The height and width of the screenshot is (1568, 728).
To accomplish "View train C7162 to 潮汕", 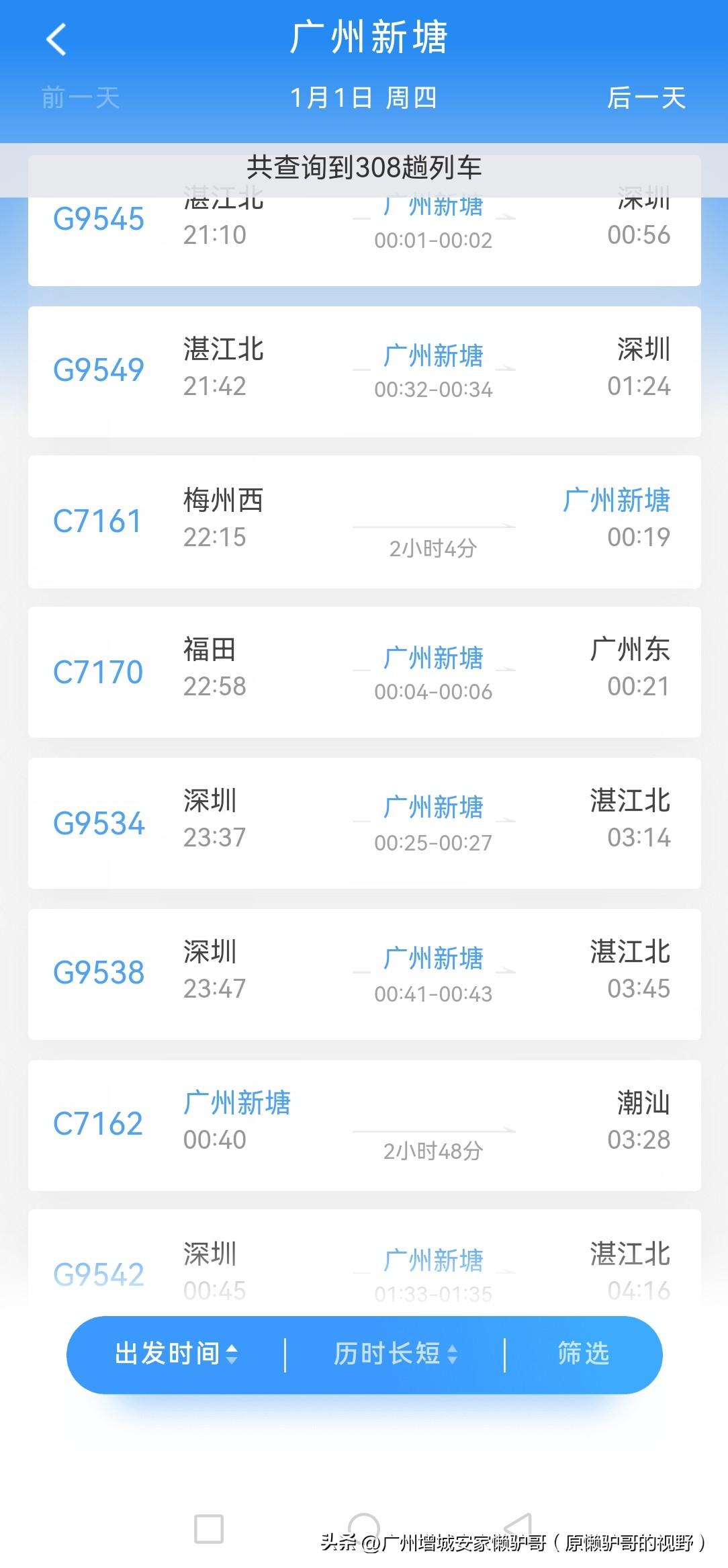I will coord(364,1121).
